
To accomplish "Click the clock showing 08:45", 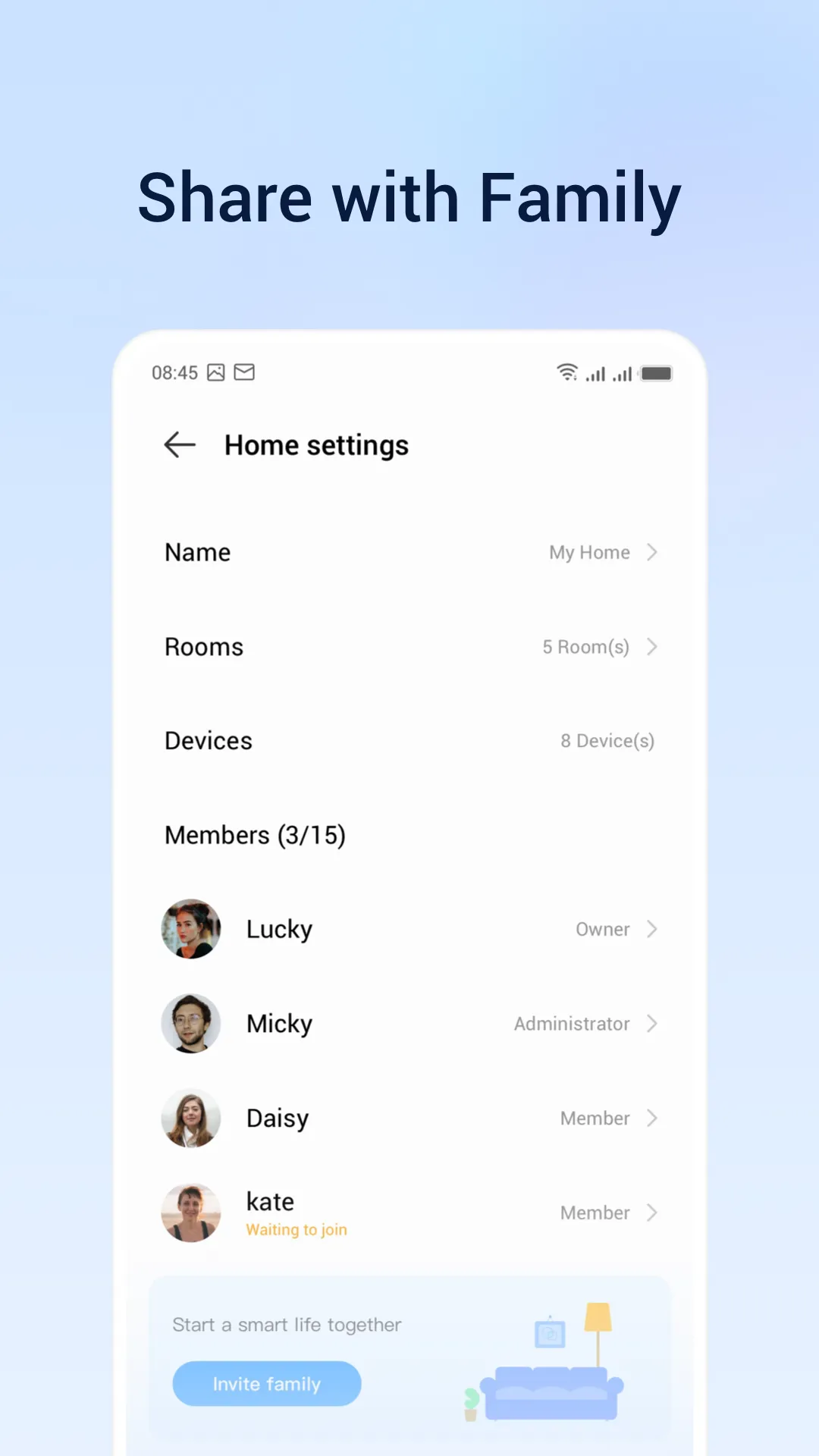I will tap(174, 372).
